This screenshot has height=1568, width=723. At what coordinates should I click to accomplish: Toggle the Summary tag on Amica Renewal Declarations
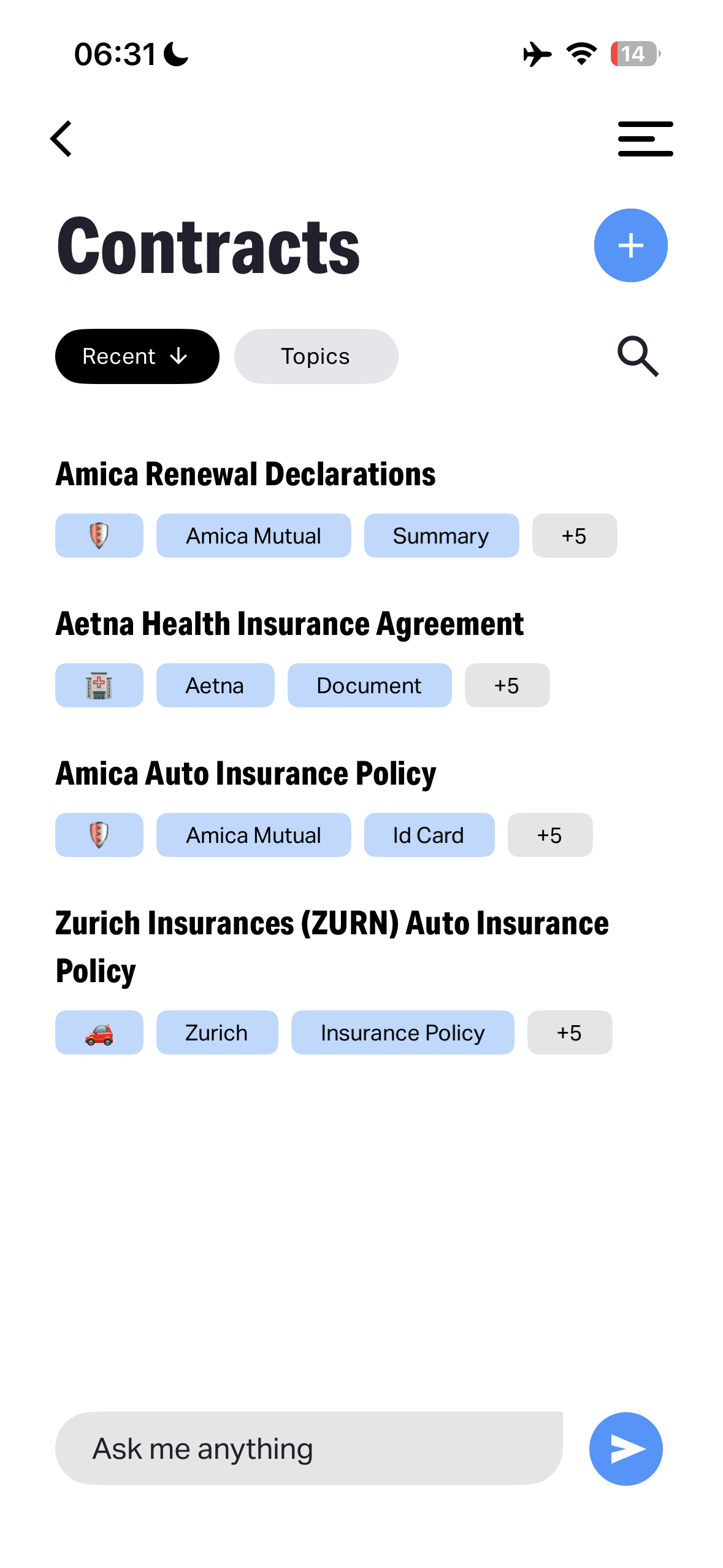(x=441, y=535)
